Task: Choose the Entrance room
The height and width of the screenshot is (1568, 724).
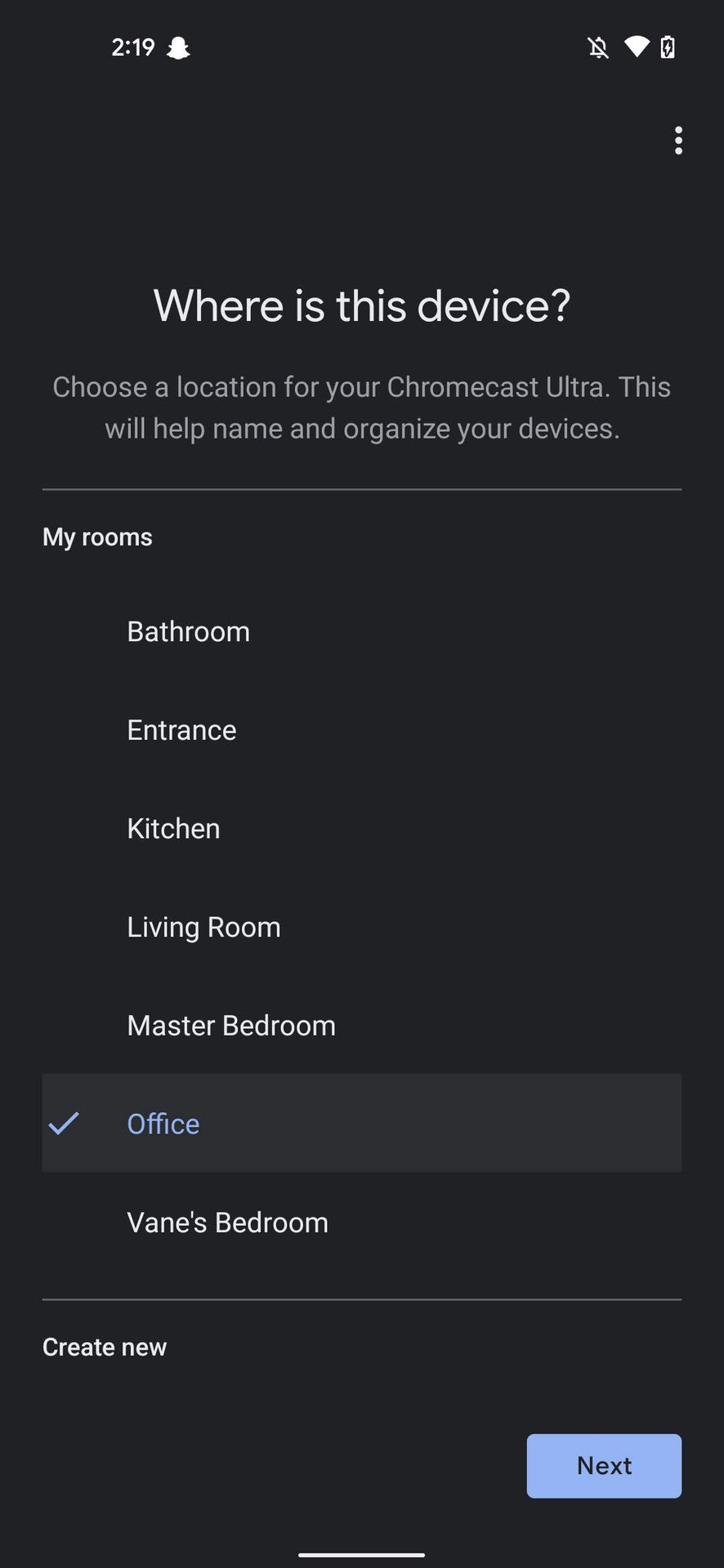Action: [x=182, y=730]
